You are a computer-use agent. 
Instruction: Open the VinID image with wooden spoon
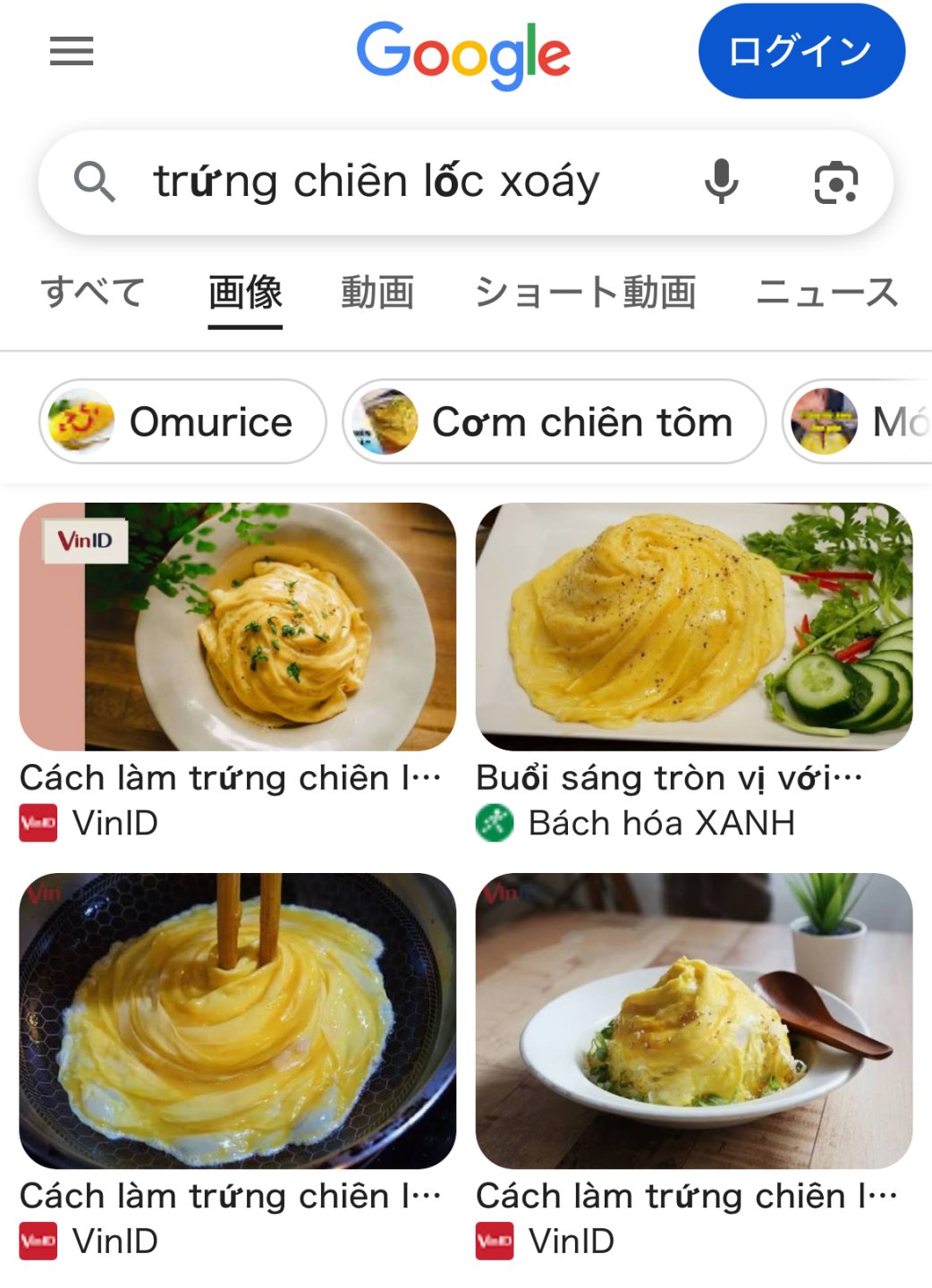point(694,1021)
